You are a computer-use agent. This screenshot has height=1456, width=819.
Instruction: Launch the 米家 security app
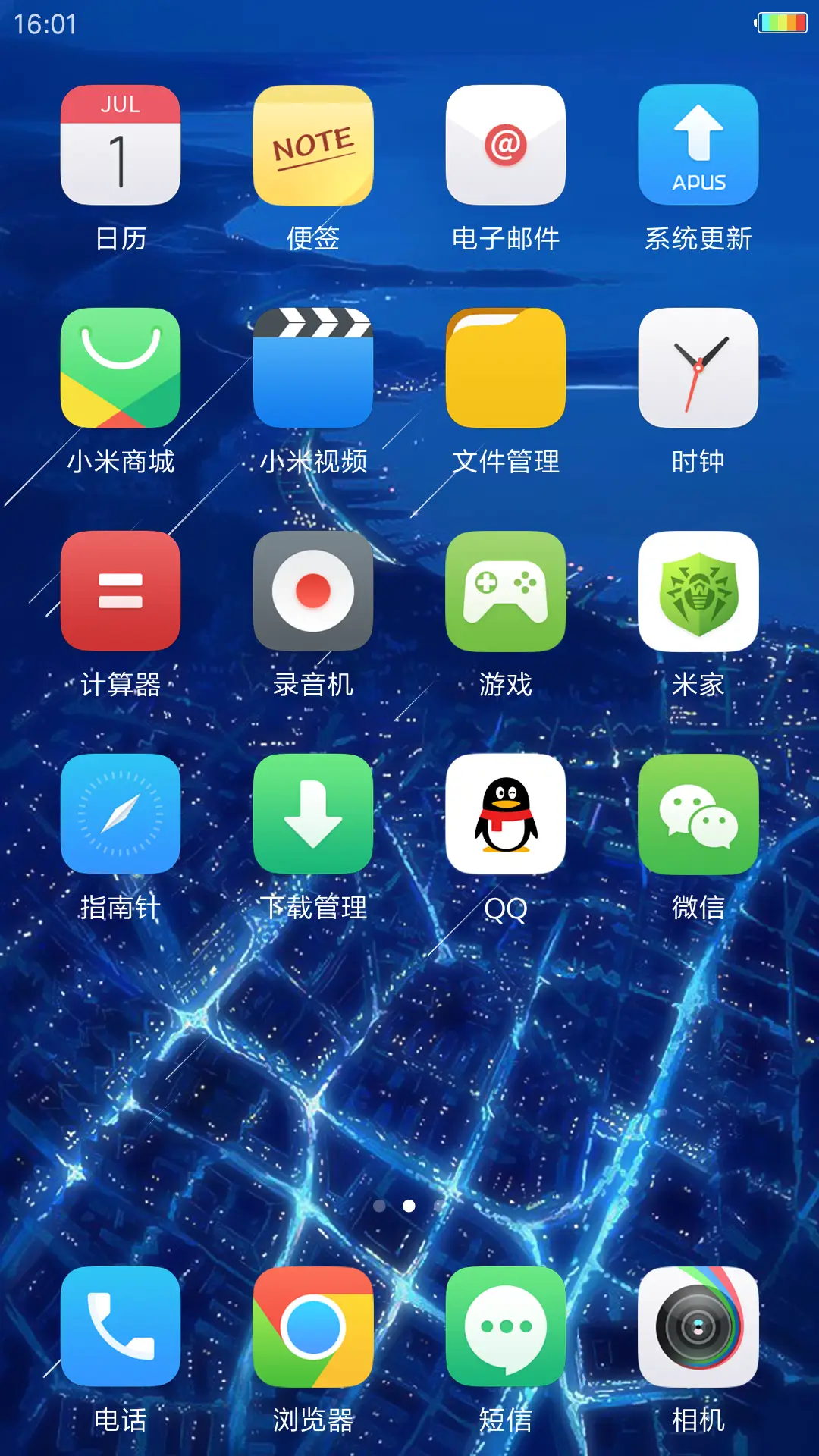point(698,591)
